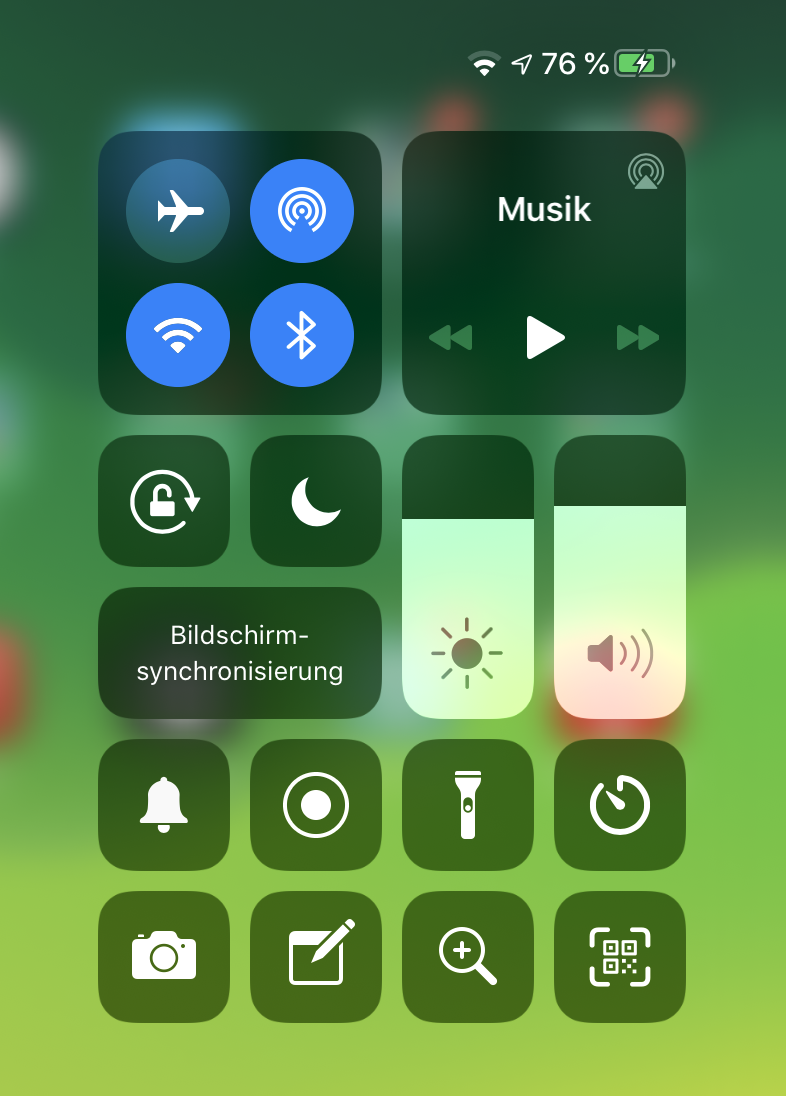
Task: Toggle silent mode with the bell
Action: [x=164, y=805]
